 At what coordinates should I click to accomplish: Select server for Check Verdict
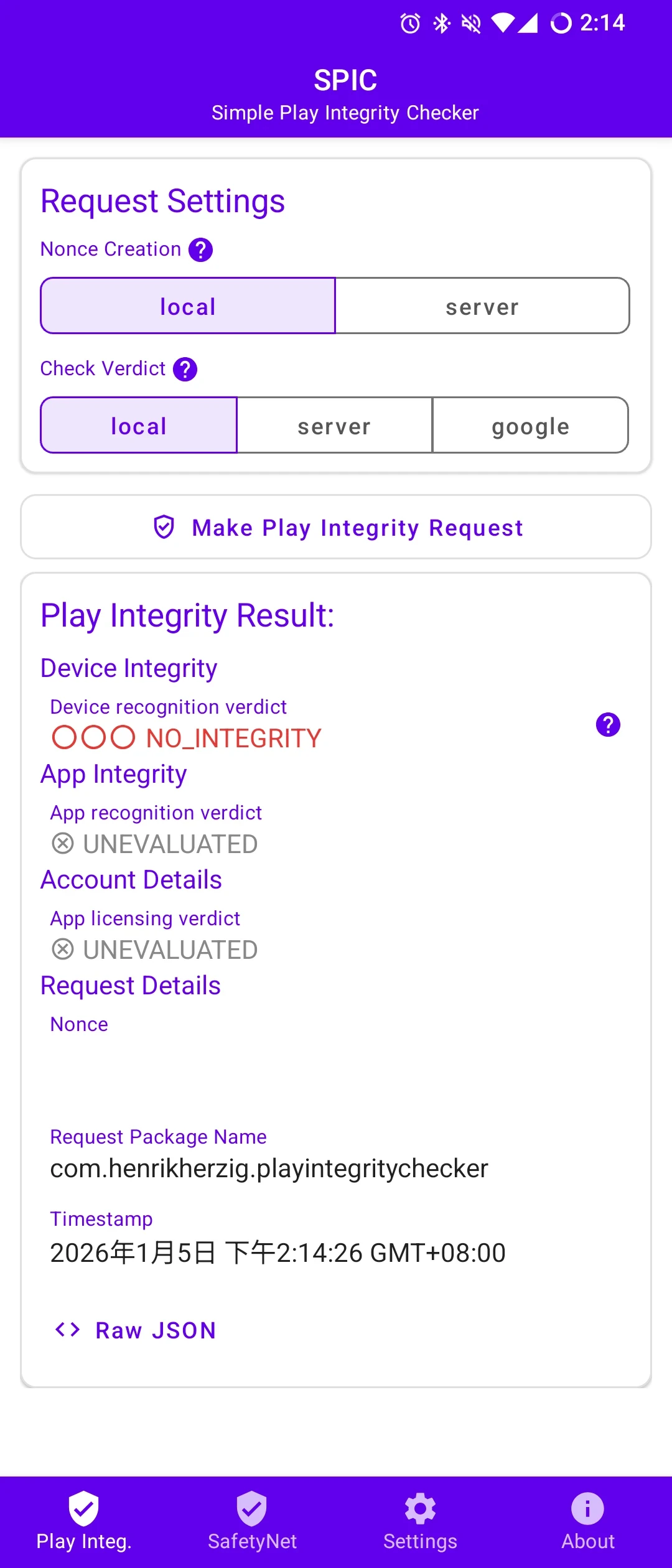coord(334,426)
